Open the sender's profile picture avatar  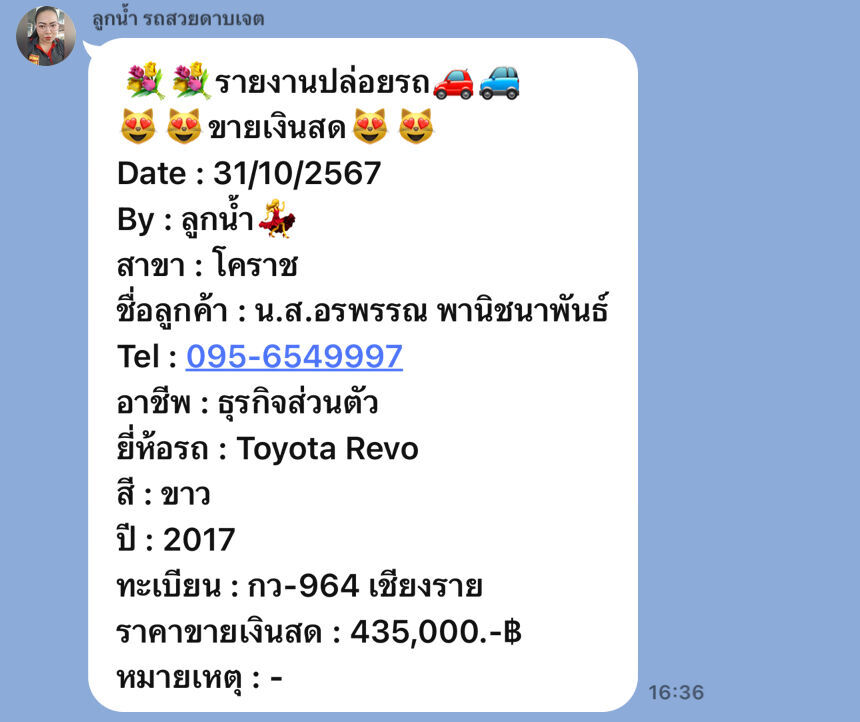pos(46,37)
